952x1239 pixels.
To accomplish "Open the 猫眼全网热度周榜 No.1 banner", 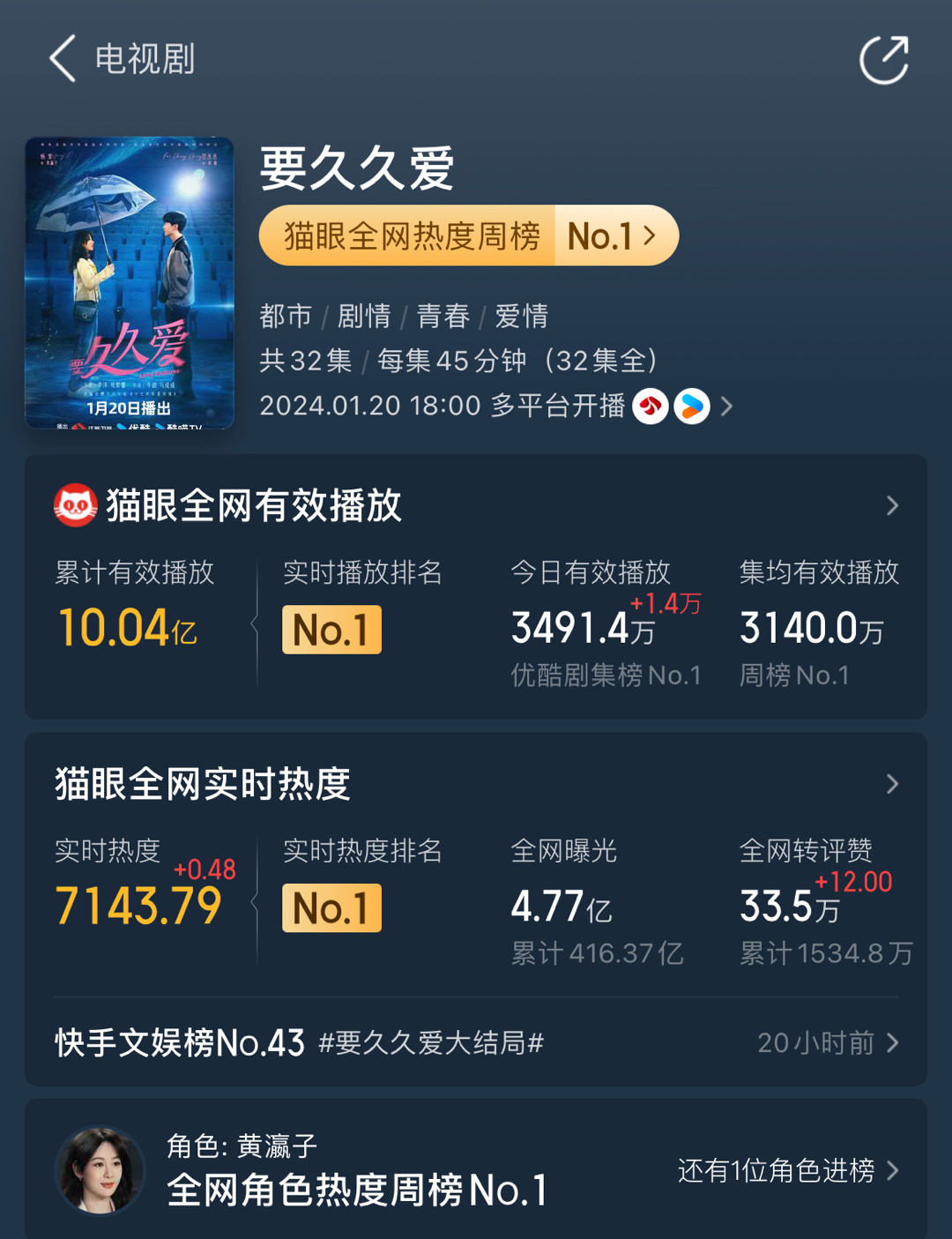I will [467, 235].
